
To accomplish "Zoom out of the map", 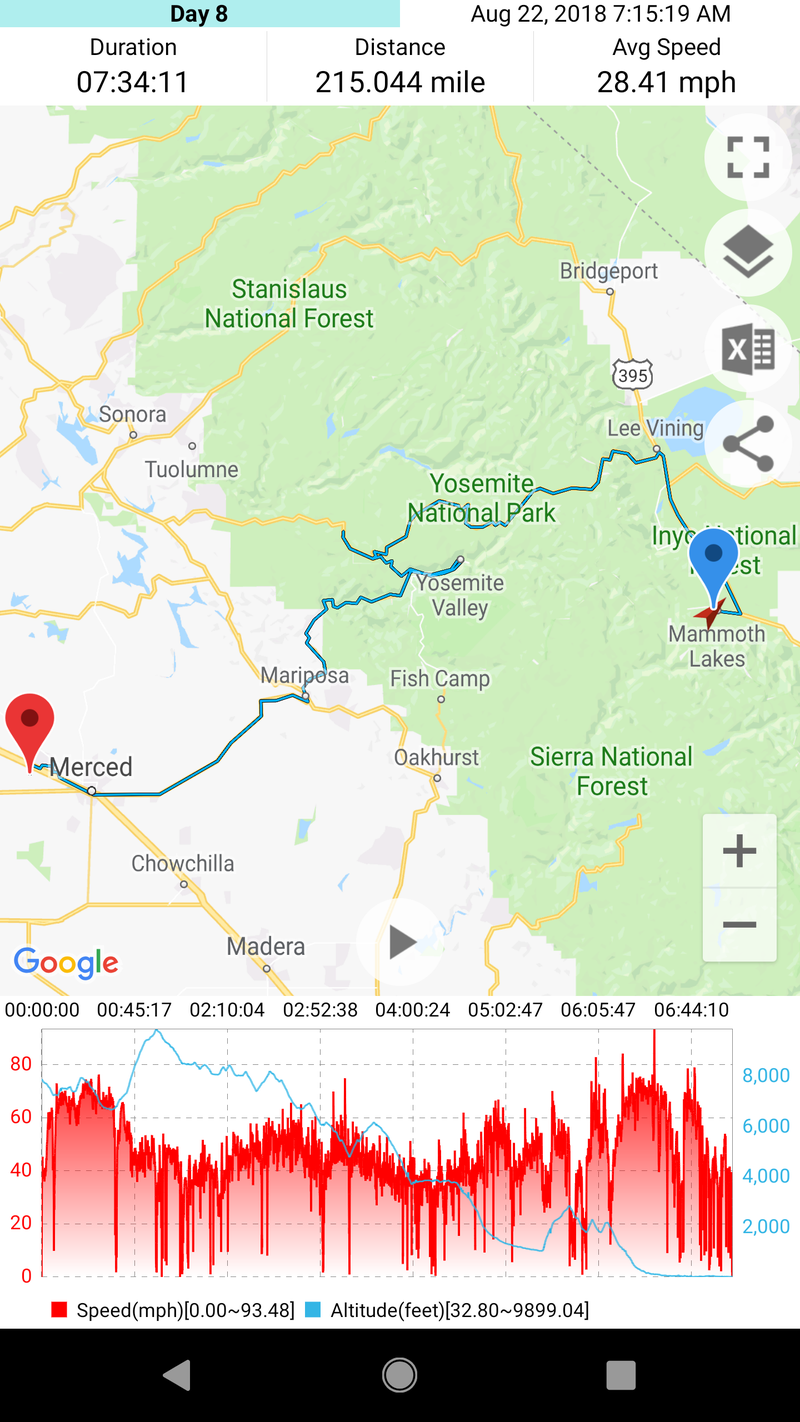I will tap(739, 925).
